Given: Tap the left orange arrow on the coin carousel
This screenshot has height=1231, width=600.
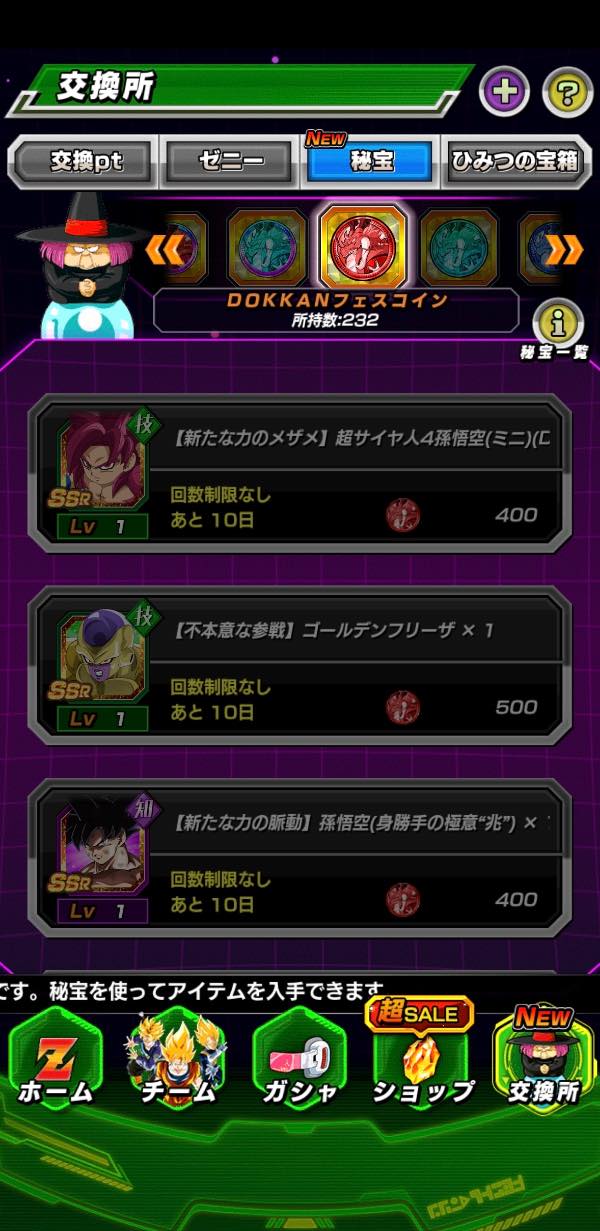Looking at the screenshot, I should [162, 248].
